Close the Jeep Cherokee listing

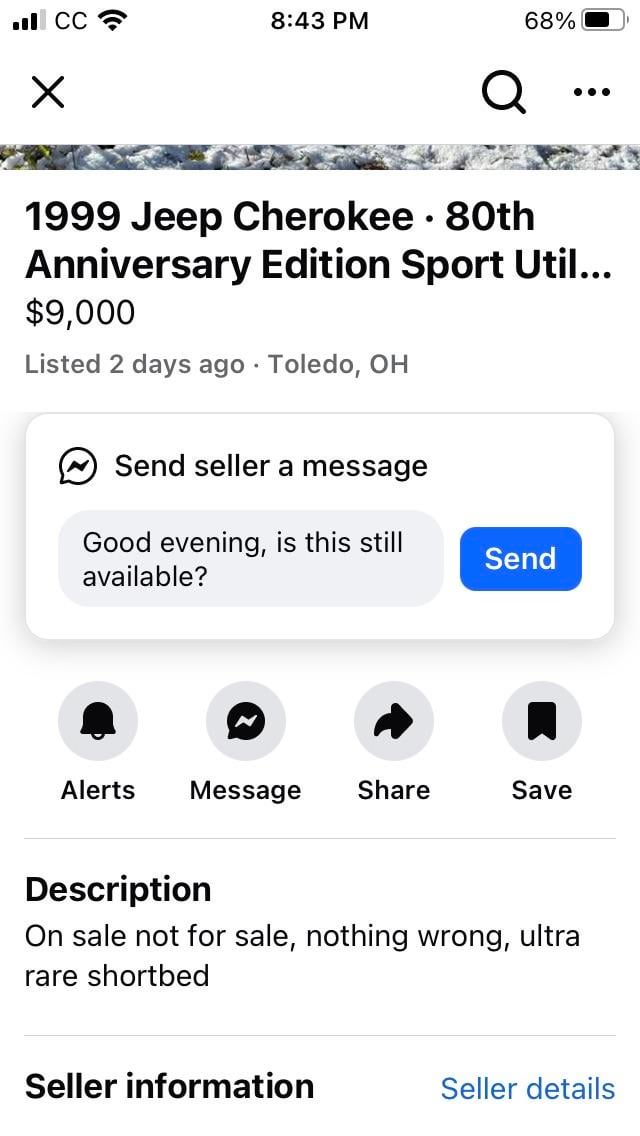[x=48, y=92]
